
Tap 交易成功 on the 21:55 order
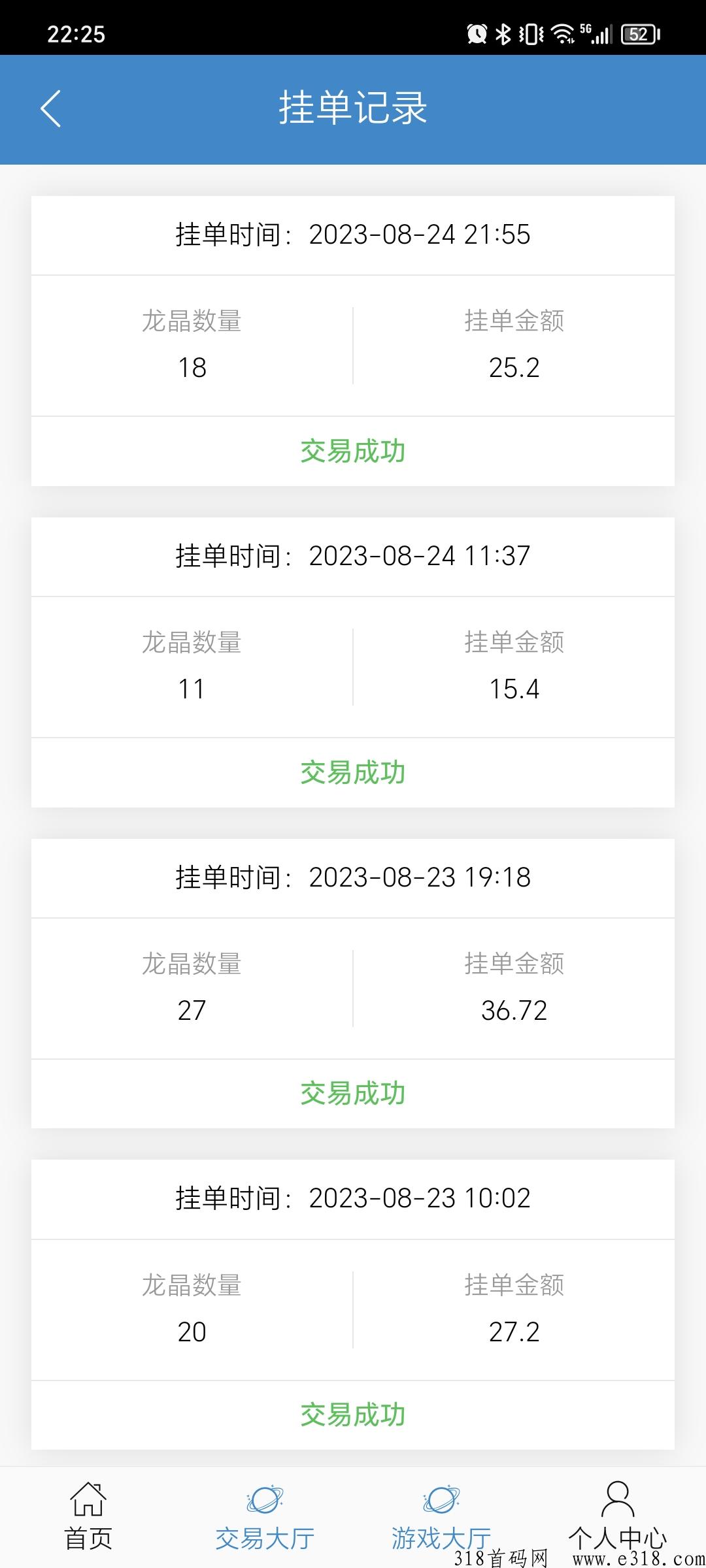coord(353,451)
